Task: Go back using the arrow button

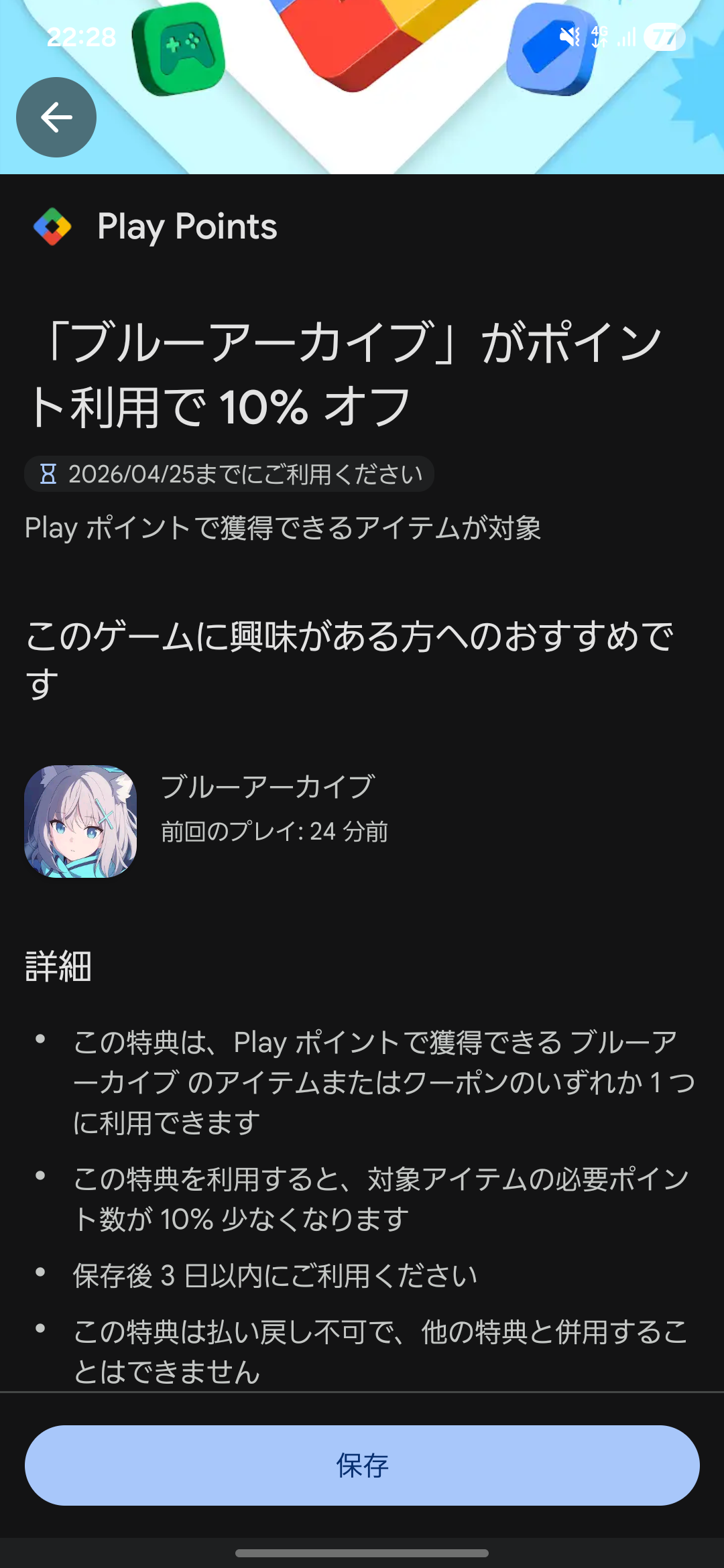Action: pyautogui.click(x=56, y=117)
